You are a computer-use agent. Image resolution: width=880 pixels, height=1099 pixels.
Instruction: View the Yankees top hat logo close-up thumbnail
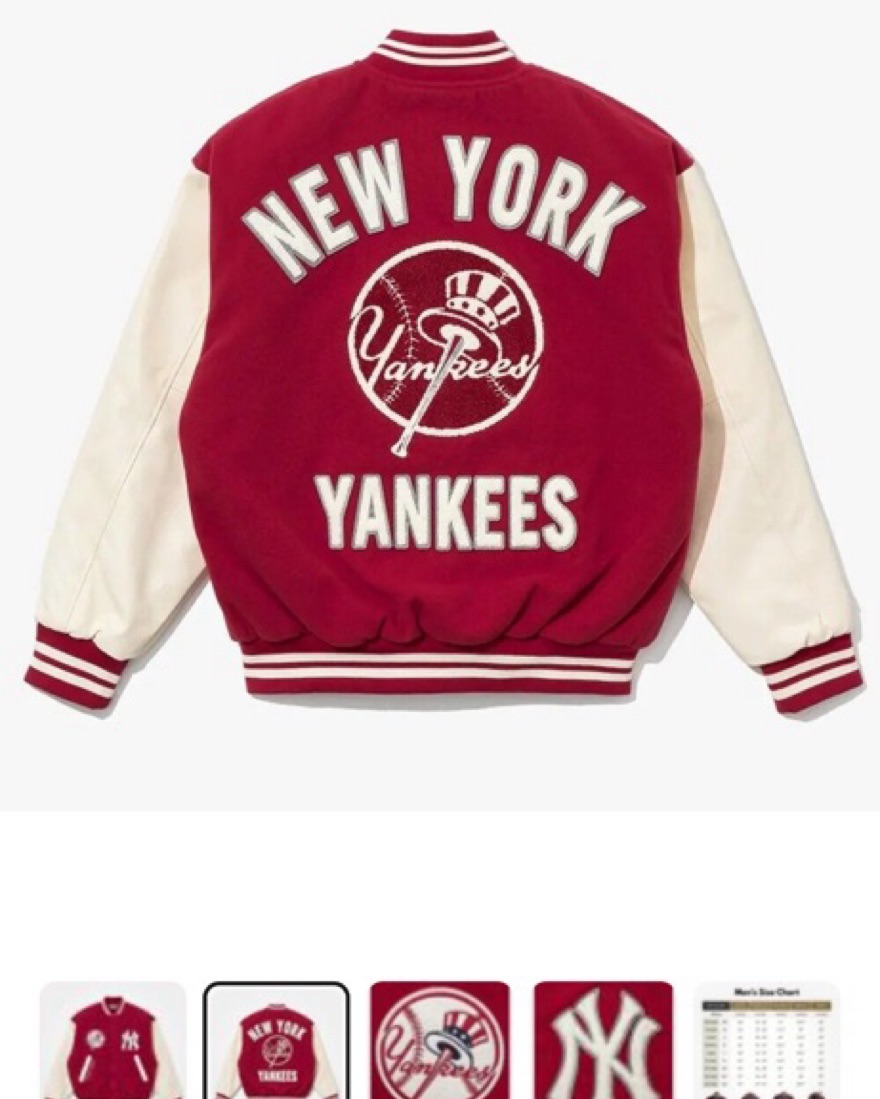[440, 1043]
